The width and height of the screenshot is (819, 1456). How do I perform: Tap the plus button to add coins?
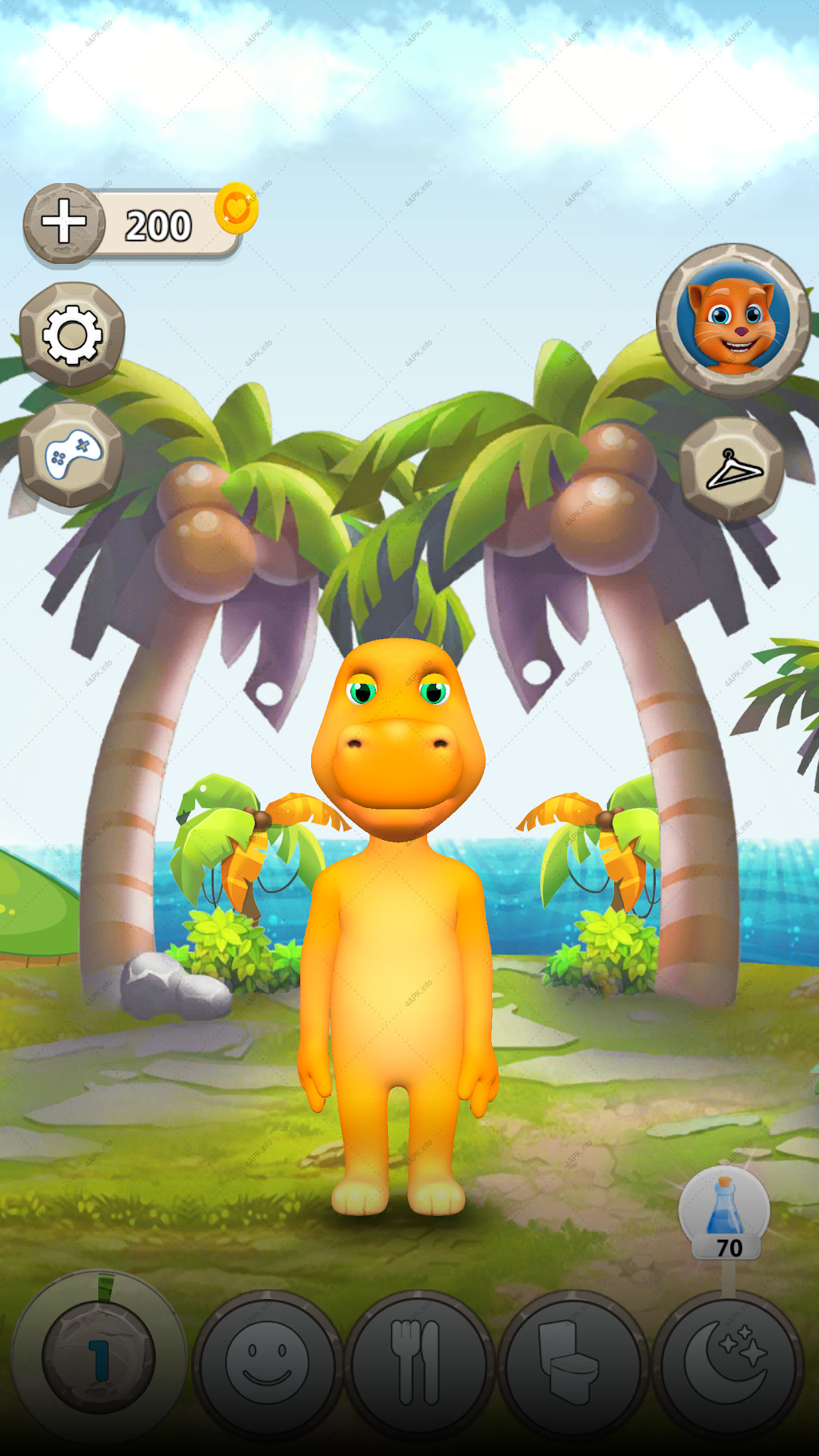pos(64,223)
